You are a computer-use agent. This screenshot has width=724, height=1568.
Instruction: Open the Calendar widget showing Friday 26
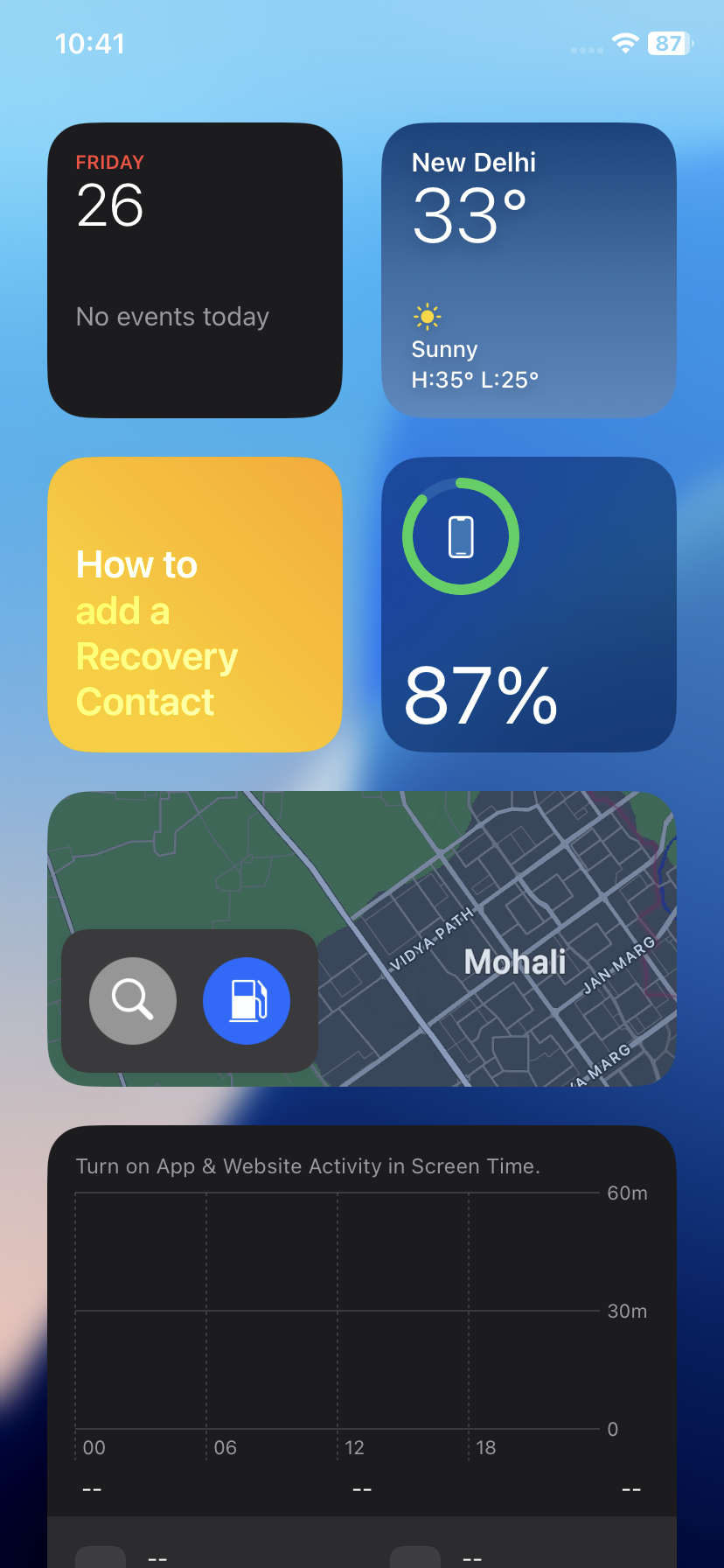(x=194, y=270)
